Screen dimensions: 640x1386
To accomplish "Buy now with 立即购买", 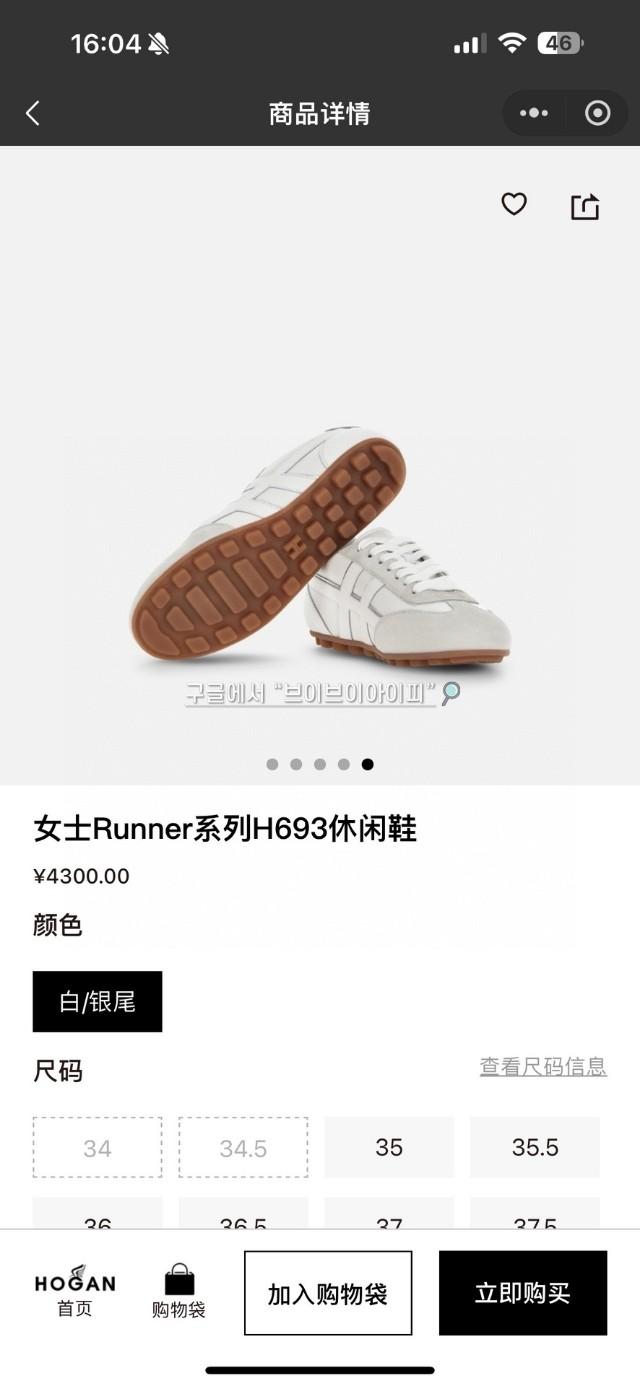I will click(x=523, y=1293).
